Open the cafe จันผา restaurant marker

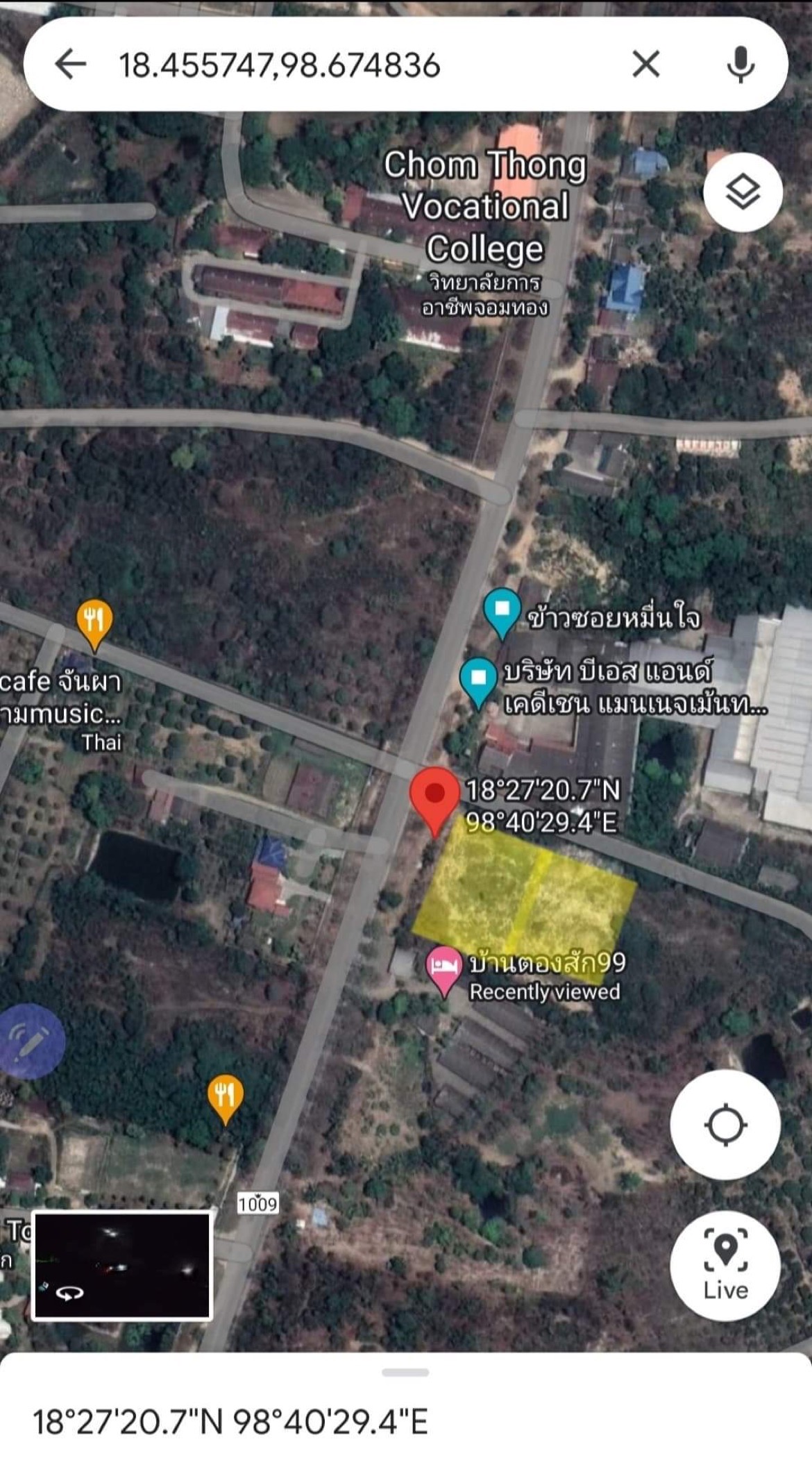[x=94, y=624]
